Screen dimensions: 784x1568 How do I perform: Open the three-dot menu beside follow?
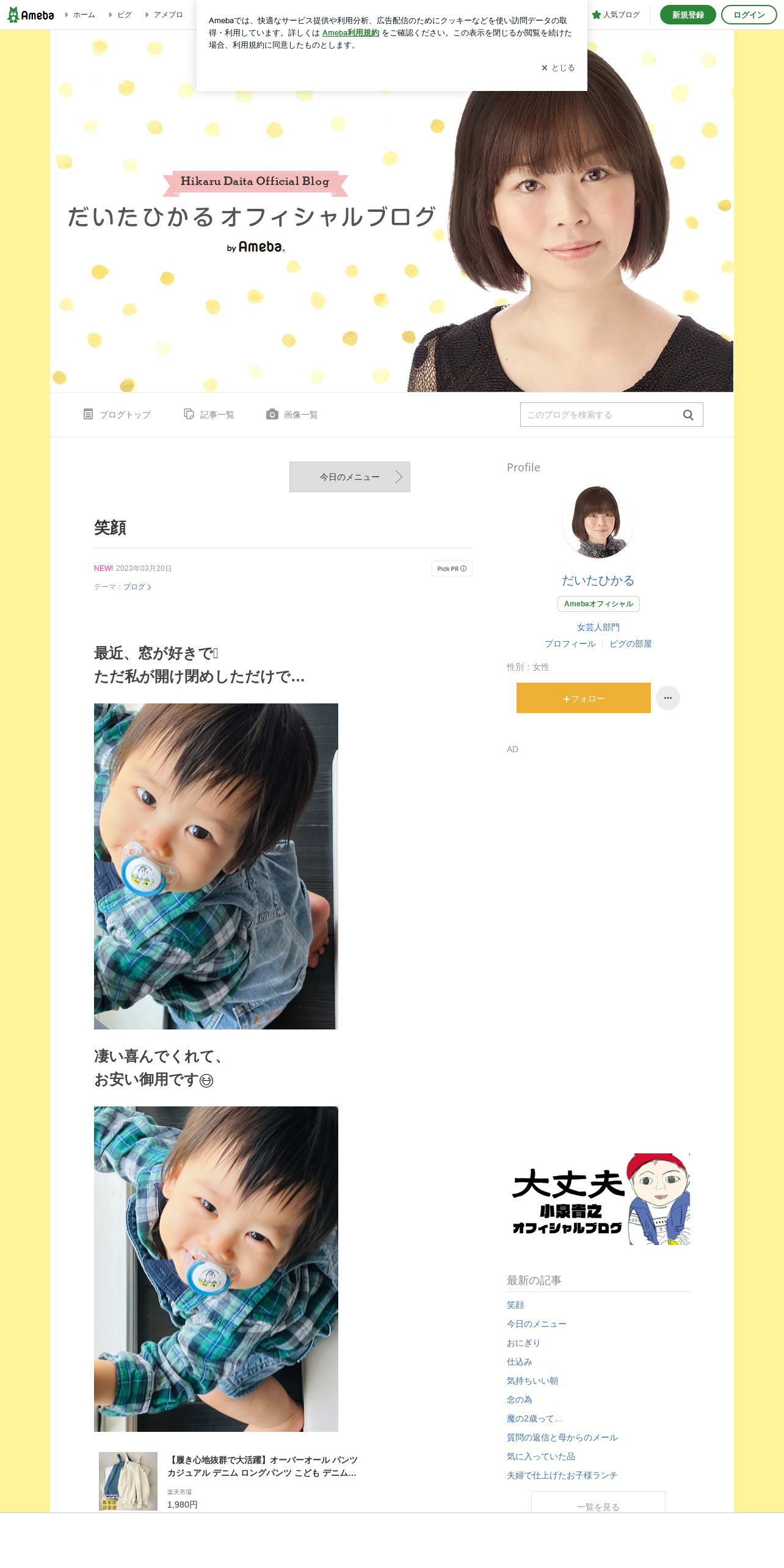tap(668, 698)
